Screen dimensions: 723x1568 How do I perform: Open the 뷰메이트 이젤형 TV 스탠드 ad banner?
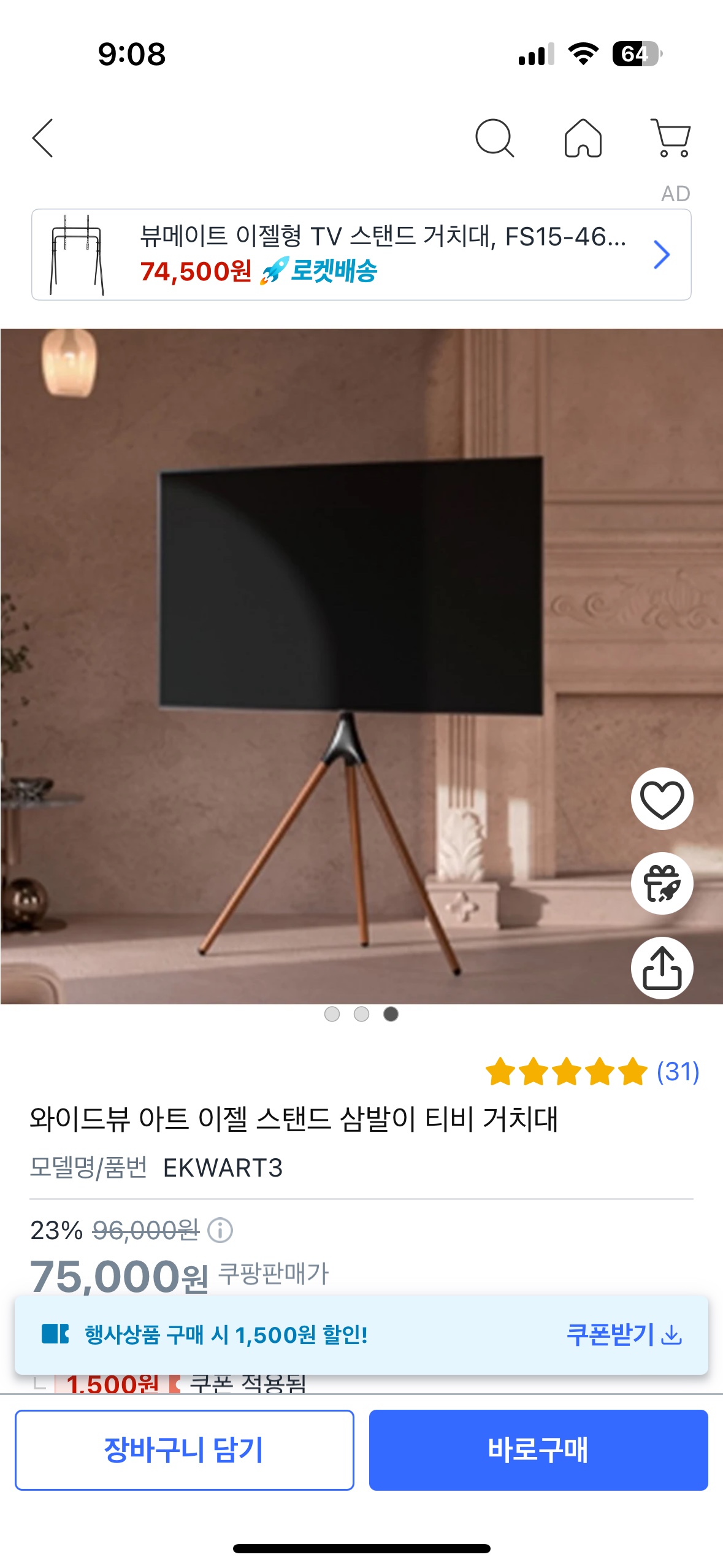coord(361,255)
